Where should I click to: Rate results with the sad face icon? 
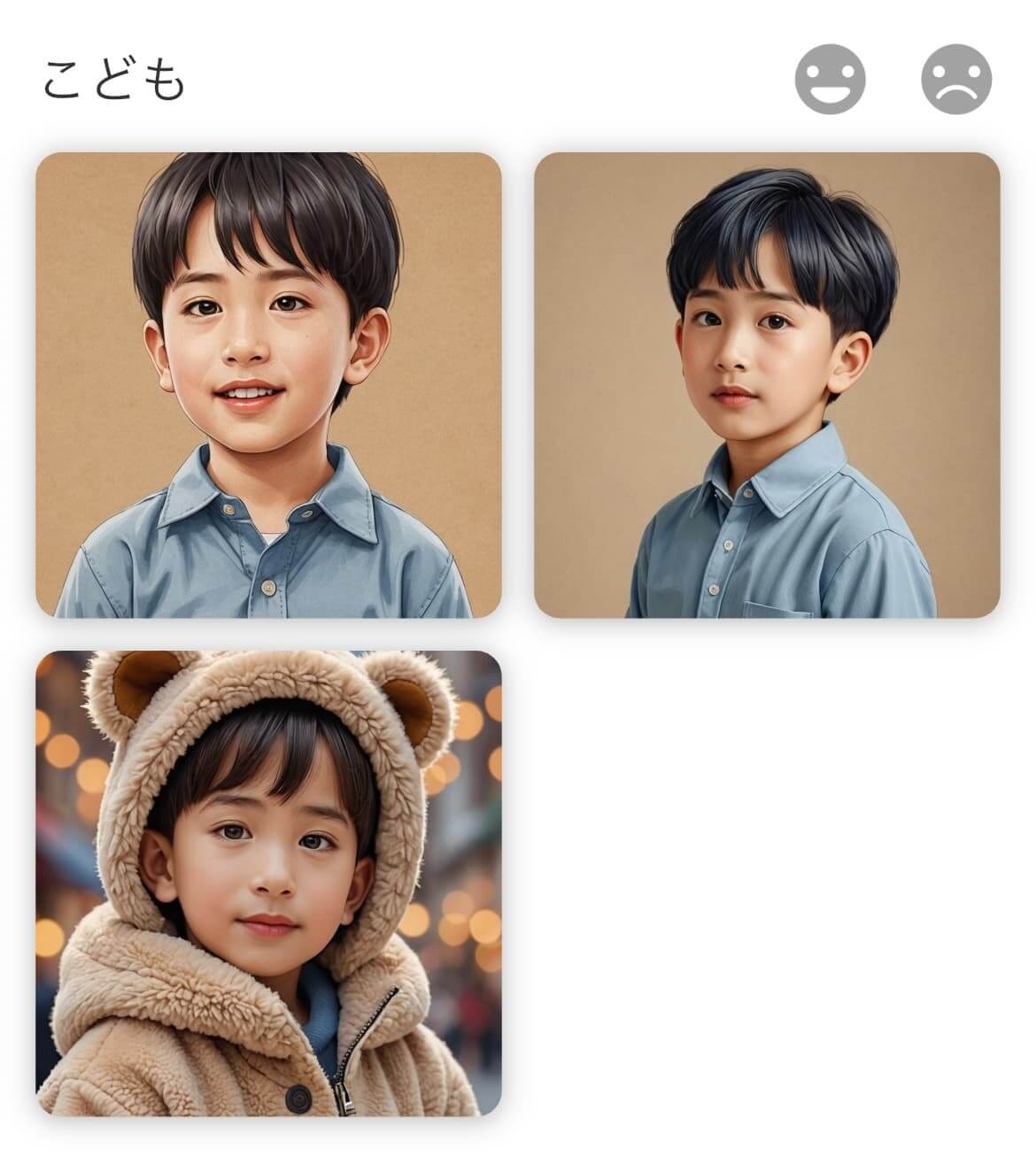pos(956,80)
